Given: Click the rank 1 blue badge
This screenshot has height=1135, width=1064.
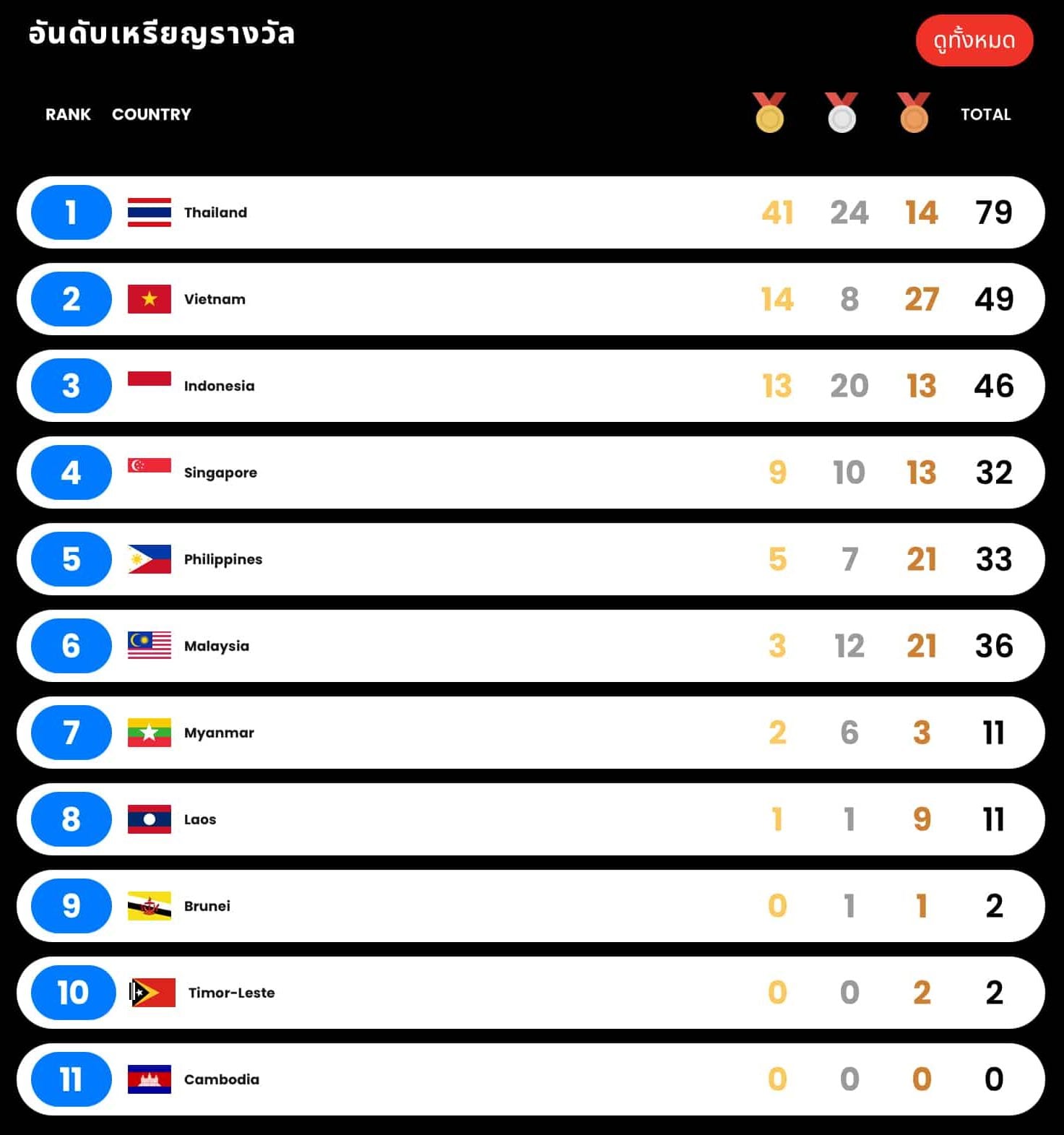Looking at the screenshot, I should (69, 212).
